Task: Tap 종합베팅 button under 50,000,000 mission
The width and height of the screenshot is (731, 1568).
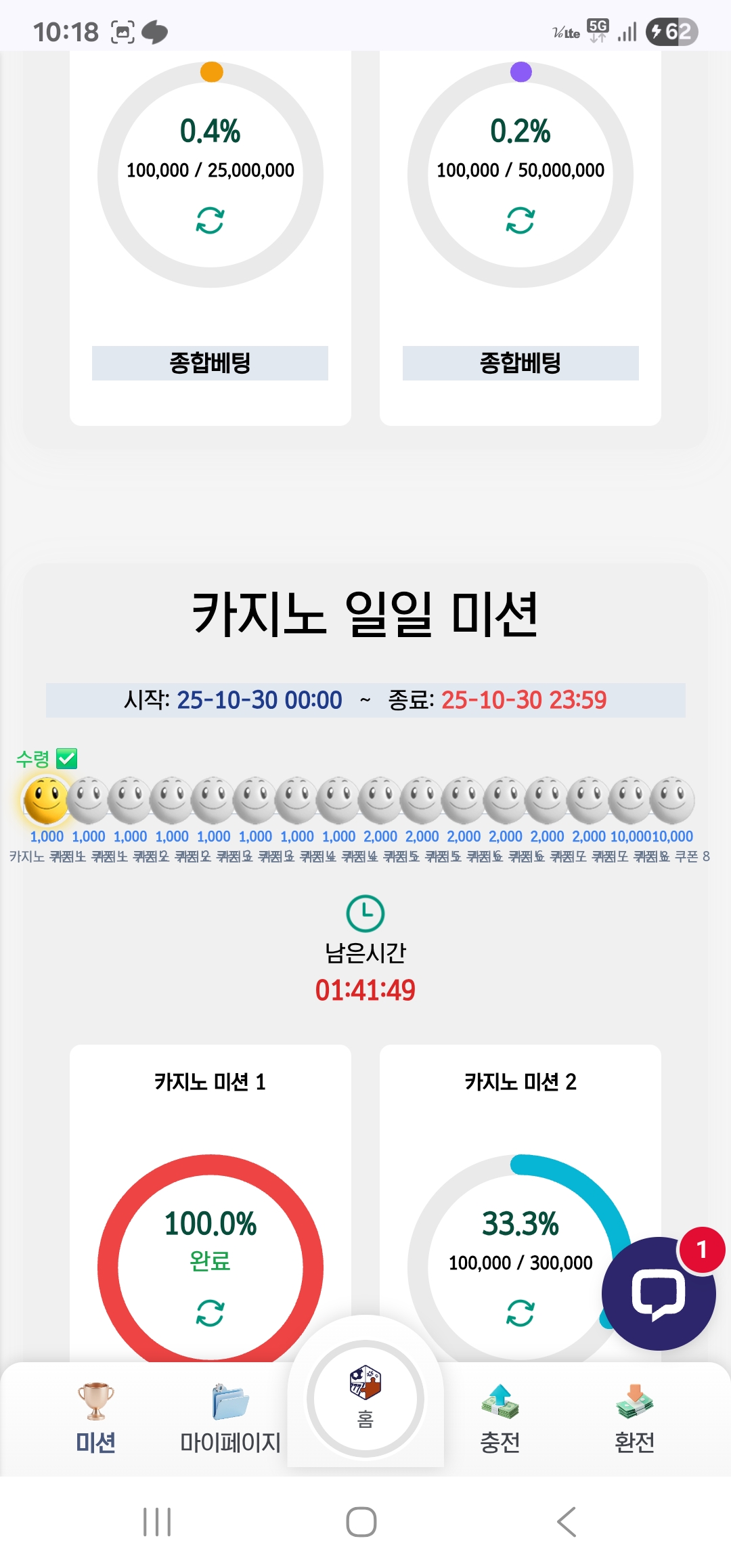Action: 520,363
